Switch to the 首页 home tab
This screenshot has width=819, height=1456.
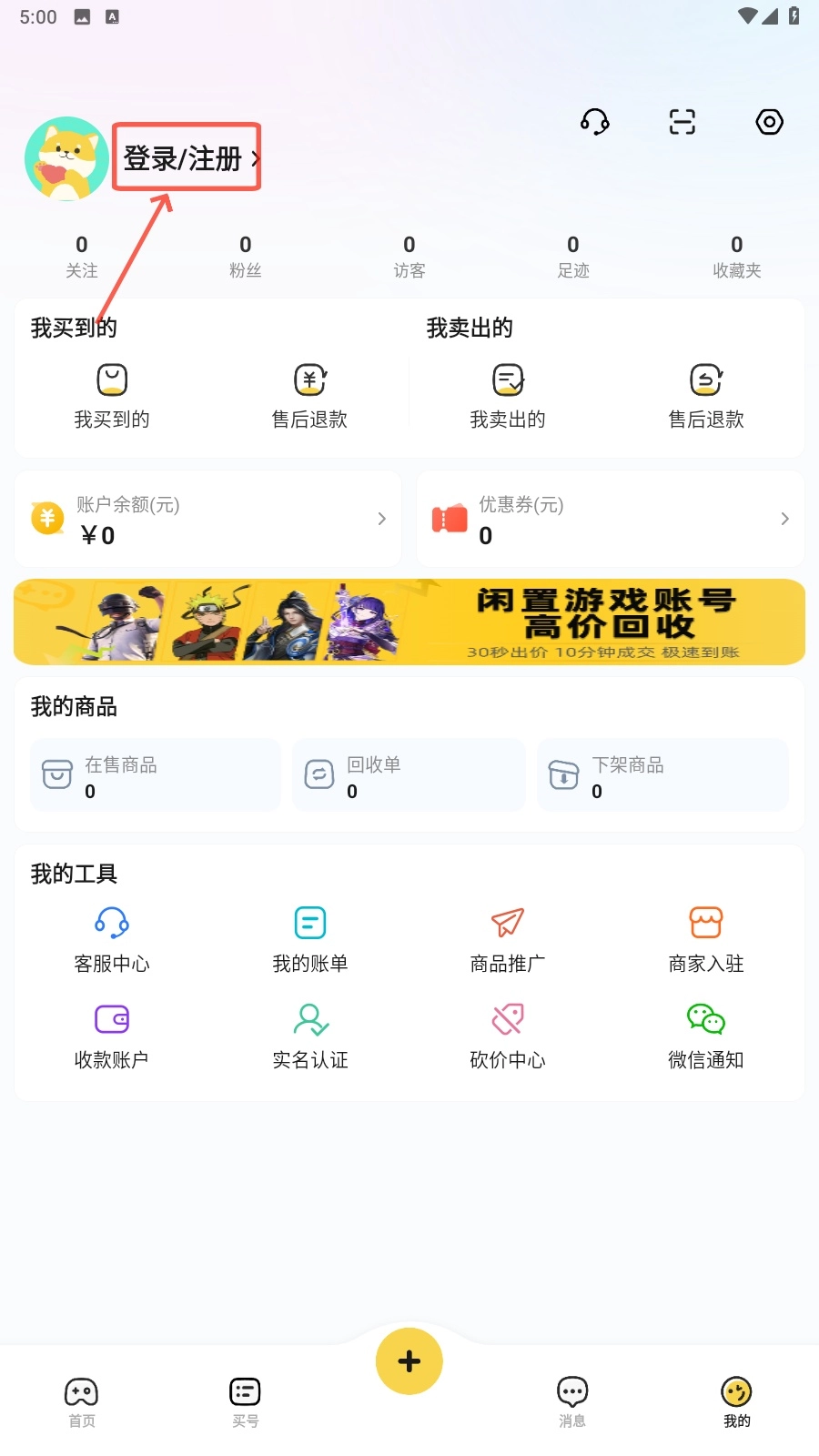tap(82, 1401)
